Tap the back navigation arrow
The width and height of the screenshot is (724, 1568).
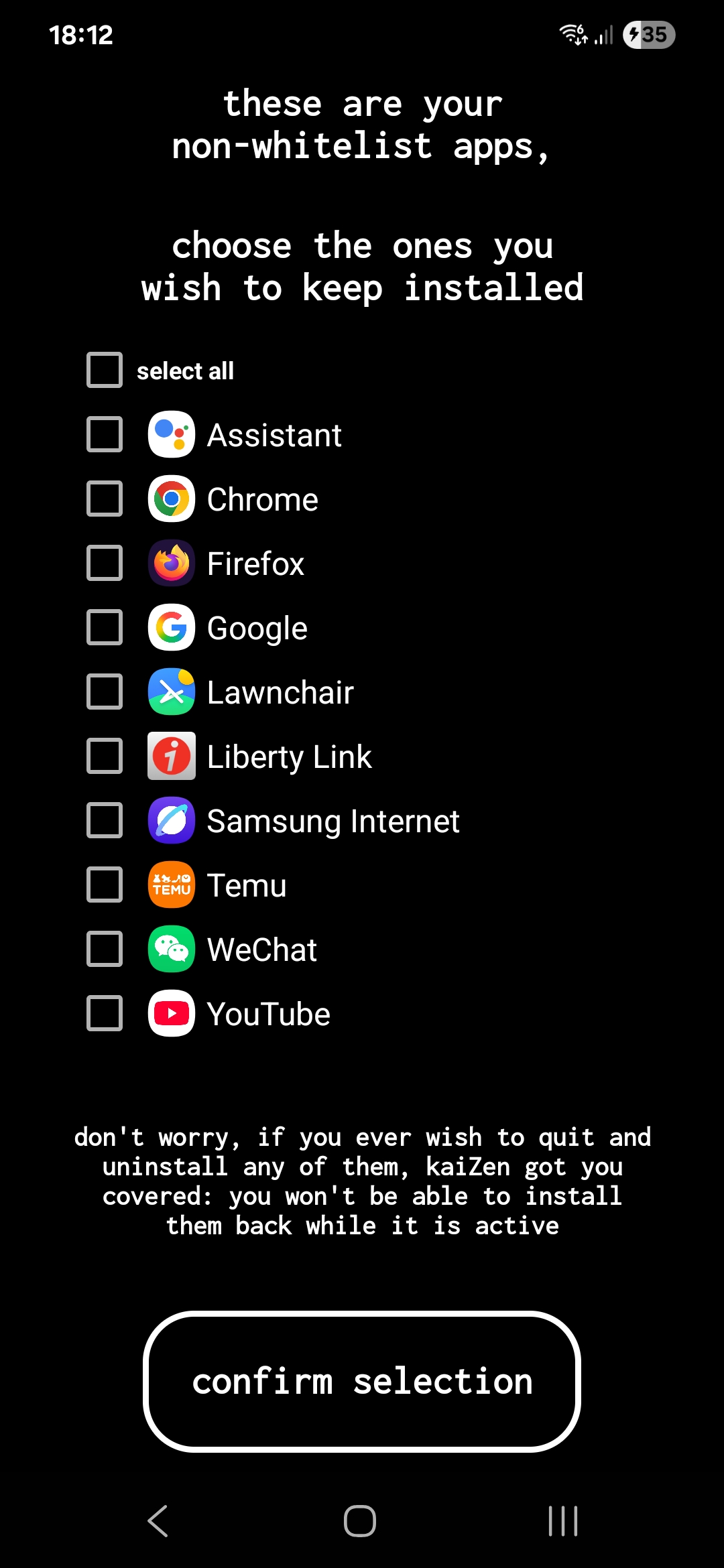158,1520
